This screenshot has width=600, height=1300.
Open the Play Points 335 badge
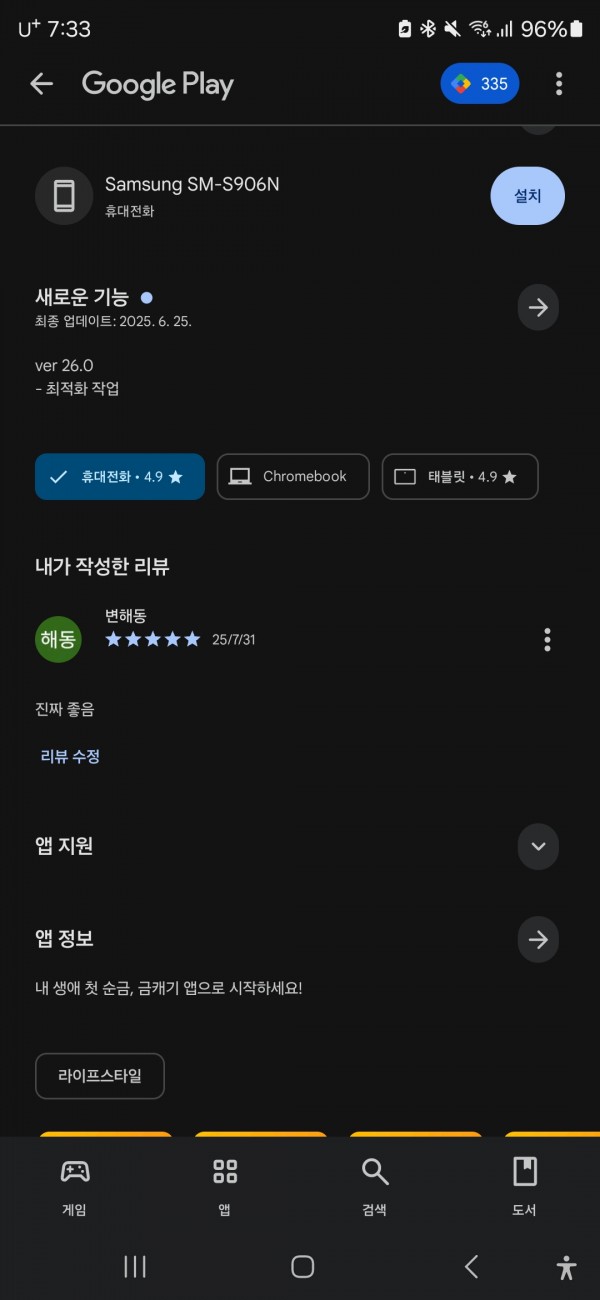tap(480, 84)
